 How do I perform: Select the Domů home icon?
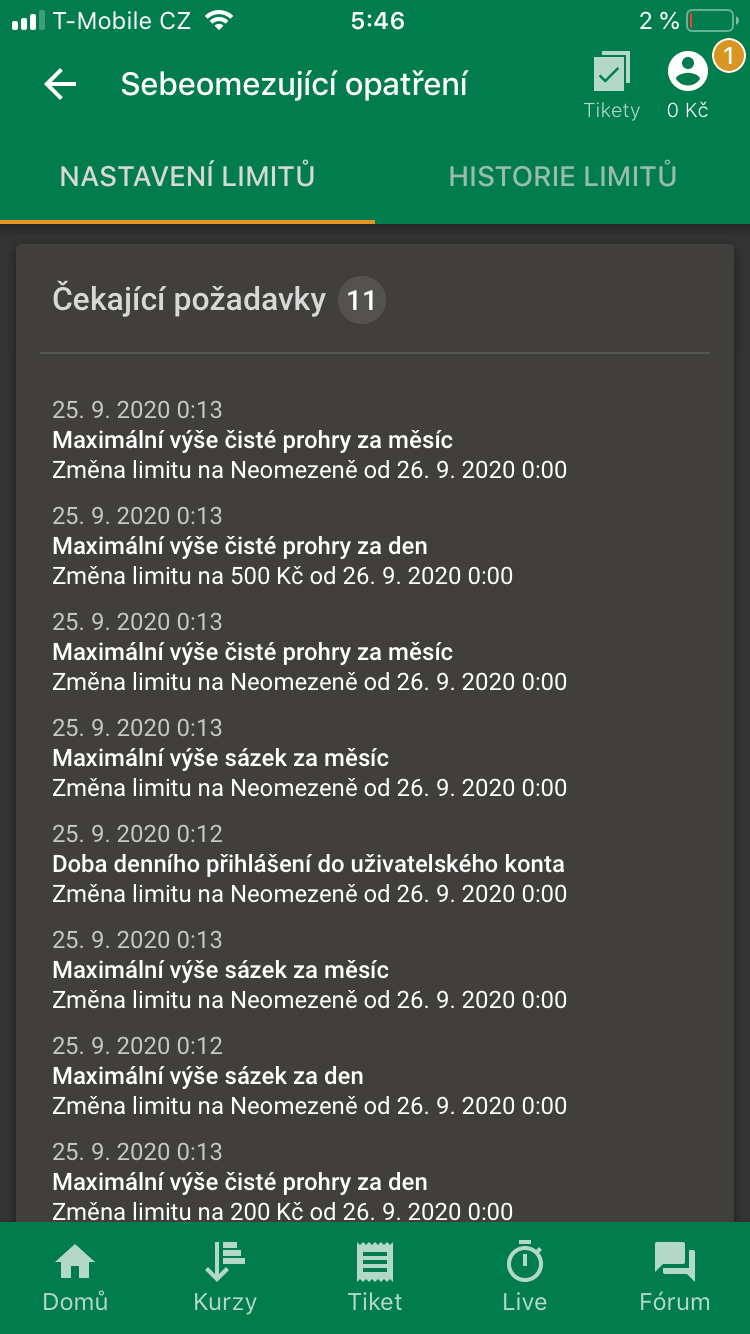coord(74,1262)
